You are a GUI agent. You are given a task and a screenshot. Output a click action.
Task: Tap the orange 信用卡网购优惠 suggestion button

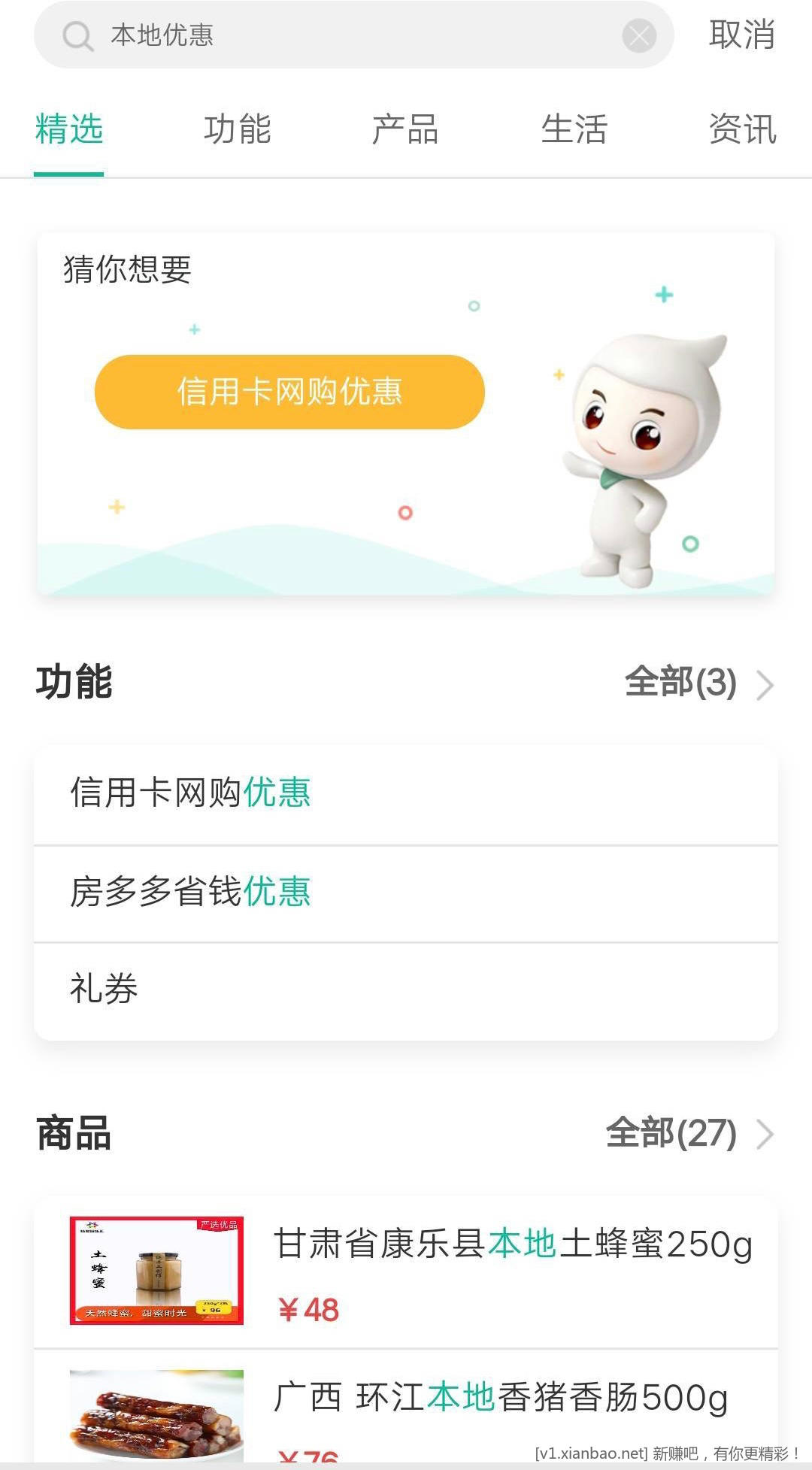click(289, 392)
